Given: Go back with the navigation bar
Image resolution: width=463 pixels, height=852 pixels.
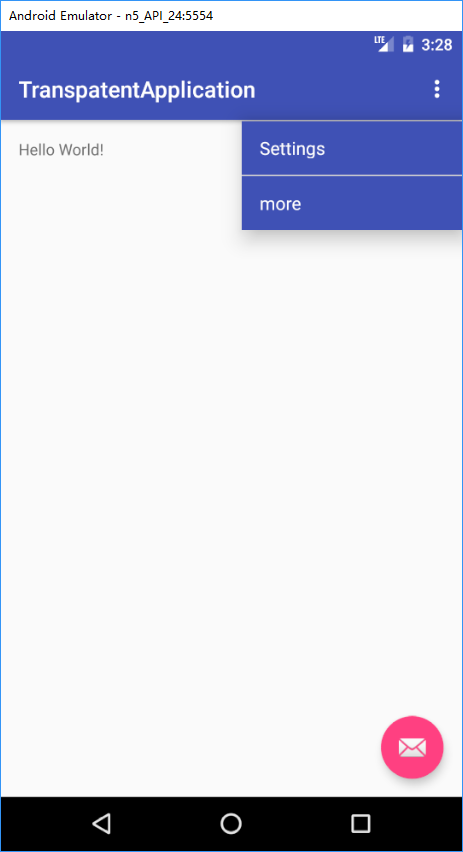Looking at the screenshot, I should pos(102,823).
